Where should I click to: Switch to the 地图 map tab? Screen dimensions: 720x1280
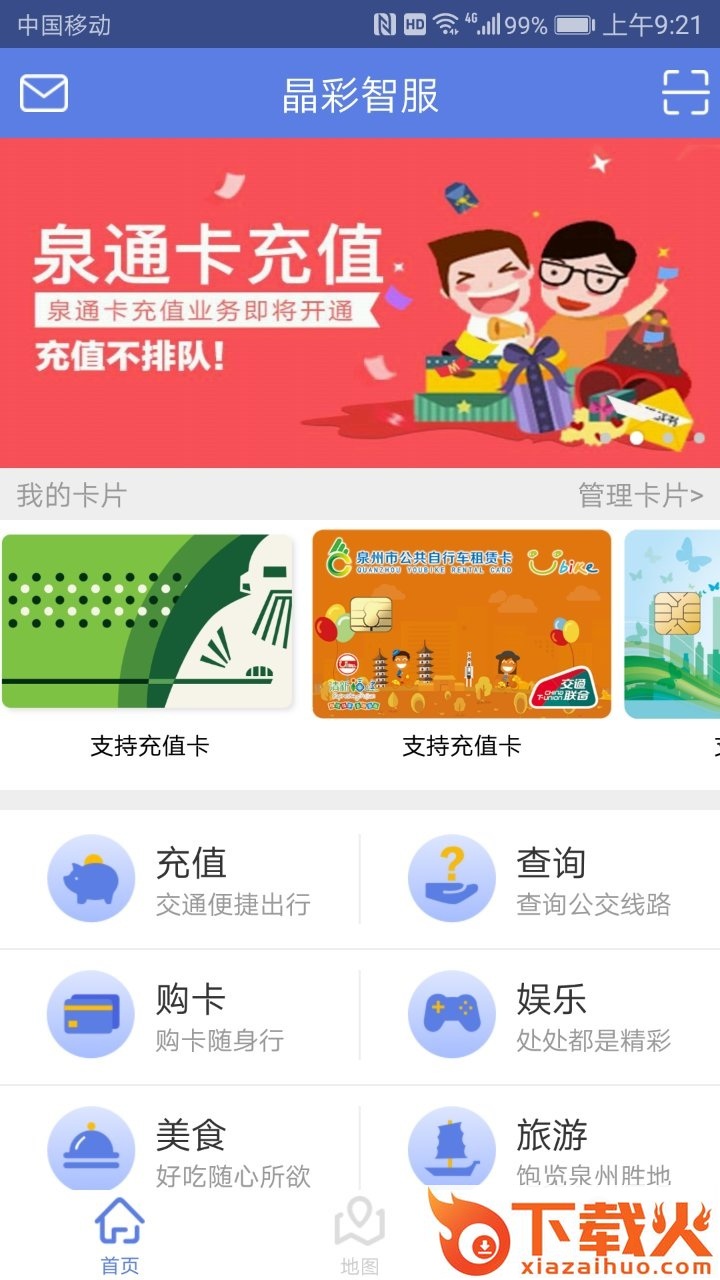(x=359, y=1236)
